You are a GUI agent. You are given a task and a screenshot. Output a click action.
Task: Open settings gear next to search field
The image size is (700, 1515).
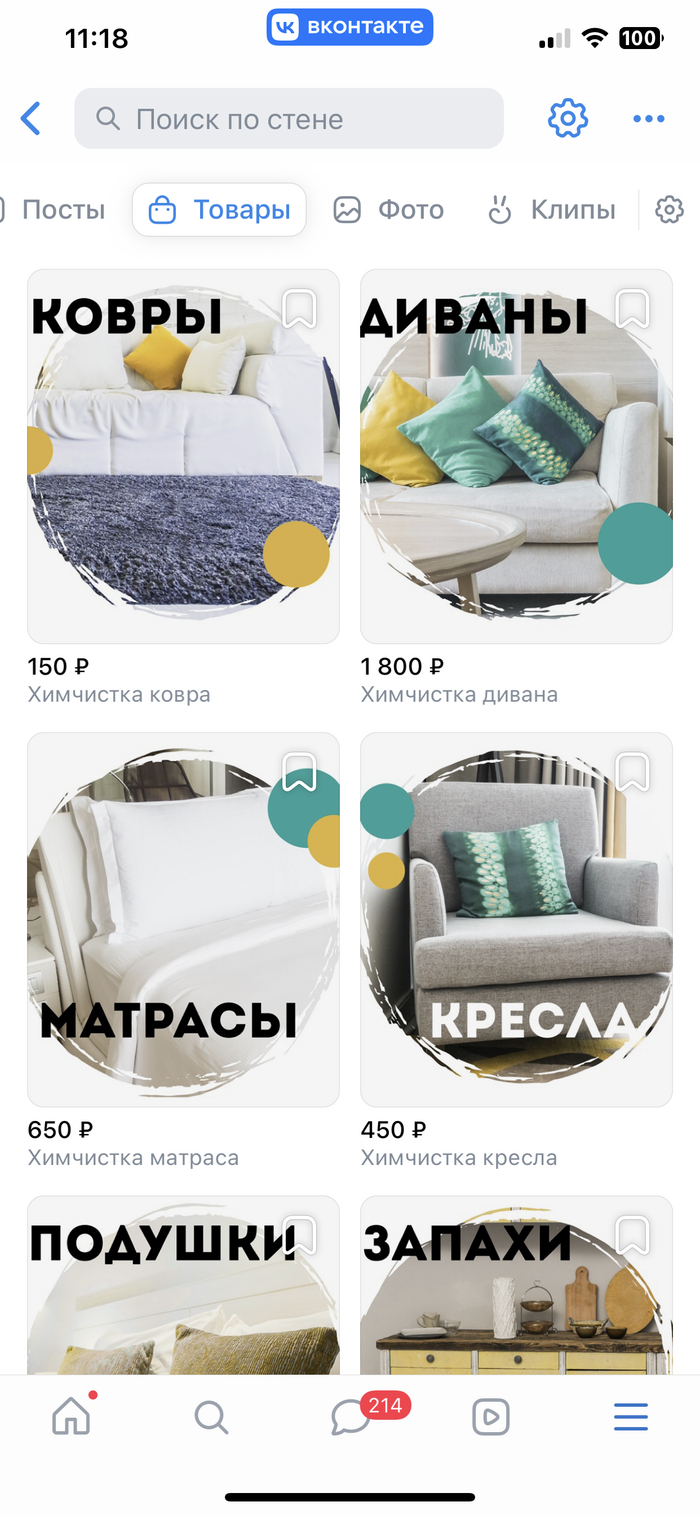point(568,119)
